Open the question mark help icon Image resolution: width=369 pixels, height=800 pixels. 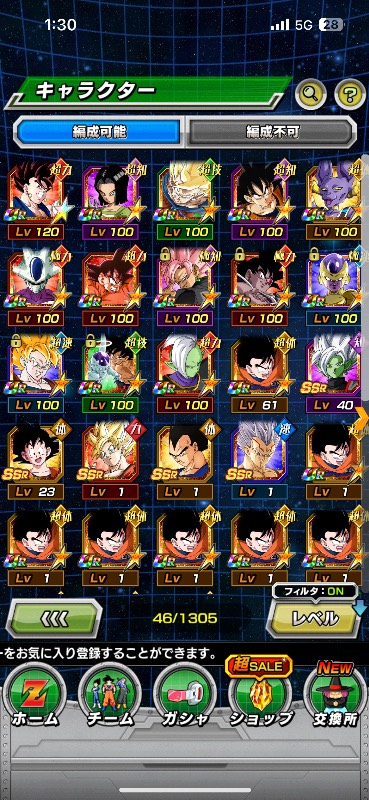(350, 93)
